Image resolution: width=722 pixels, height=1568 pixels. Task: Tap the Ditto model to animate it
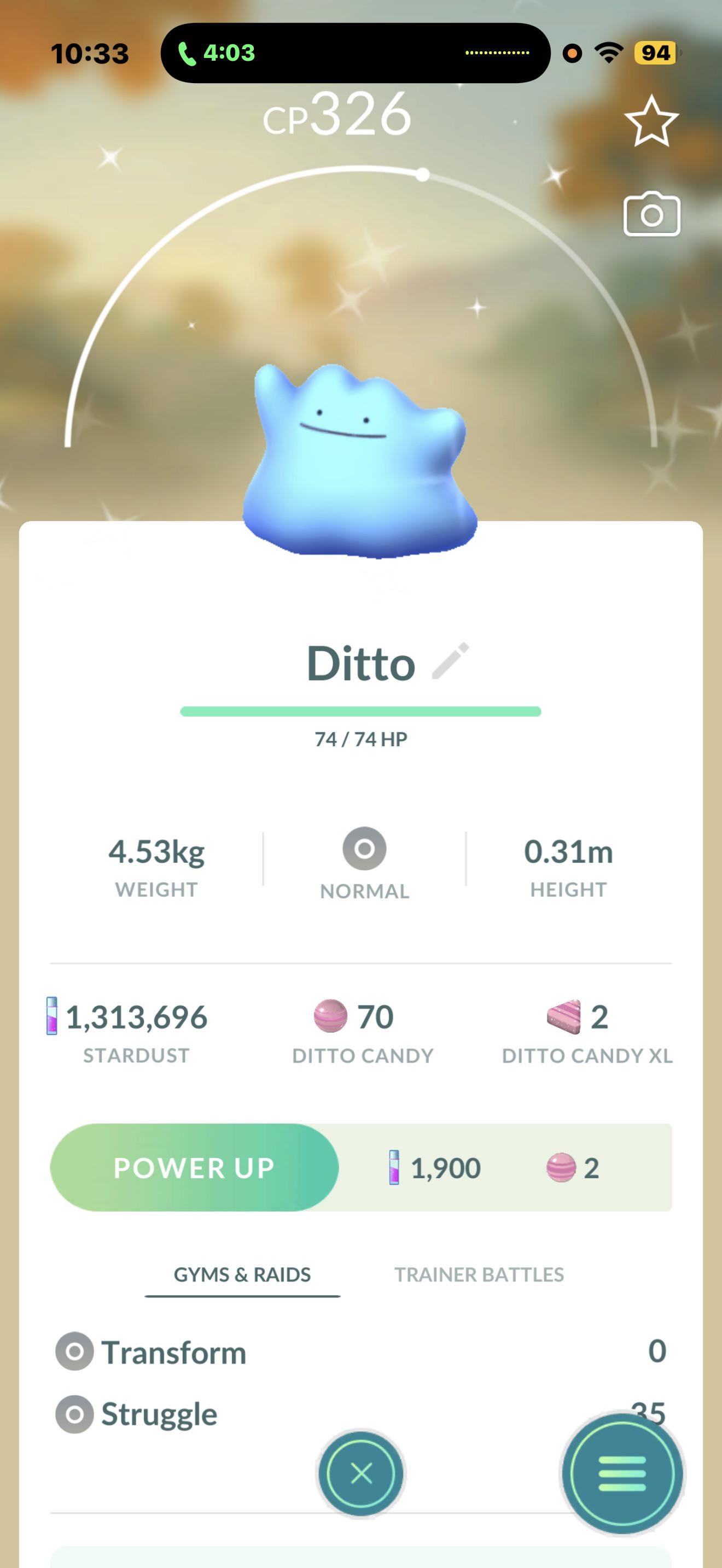click(x=359, y=463)
